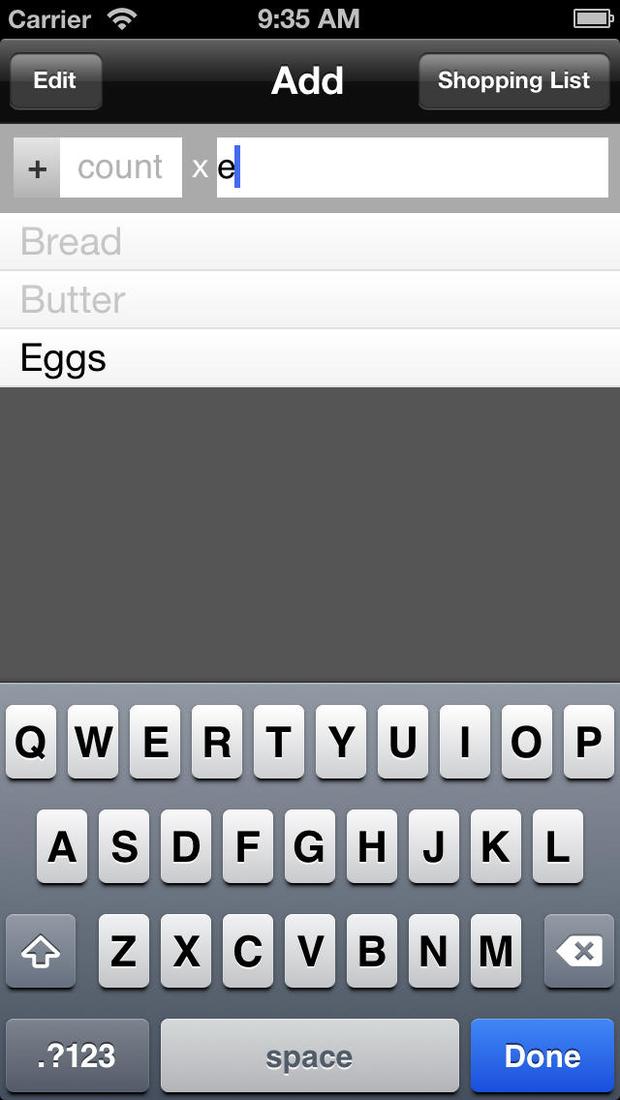
Task: Select the Eggs suggestion
Action: pyautogui.click(x=310, y=358)
